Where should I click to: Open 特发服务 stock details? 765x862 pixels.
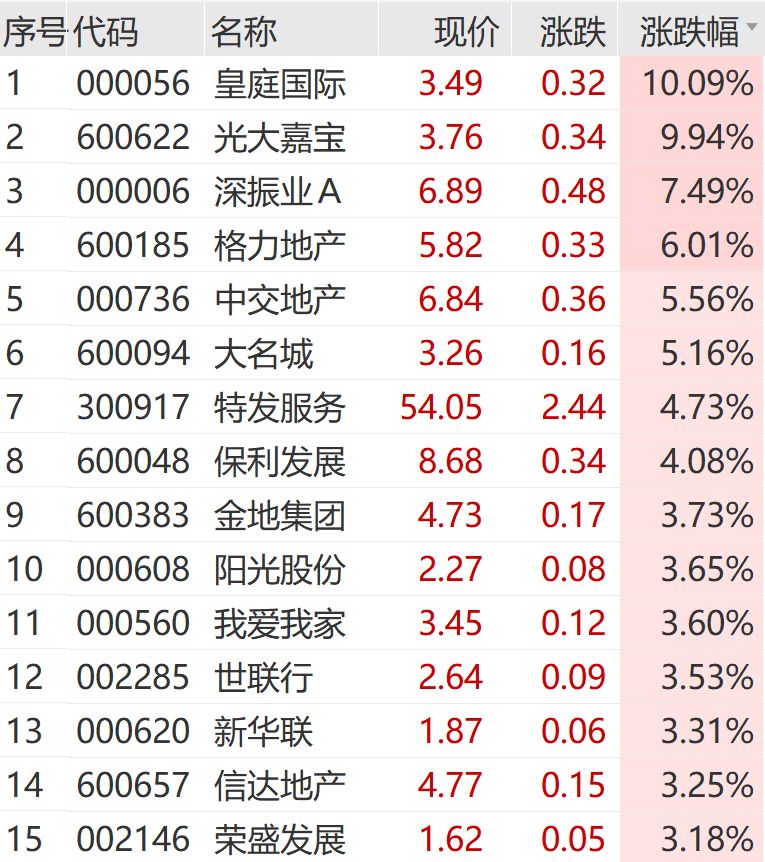click(x=280, y=407)
